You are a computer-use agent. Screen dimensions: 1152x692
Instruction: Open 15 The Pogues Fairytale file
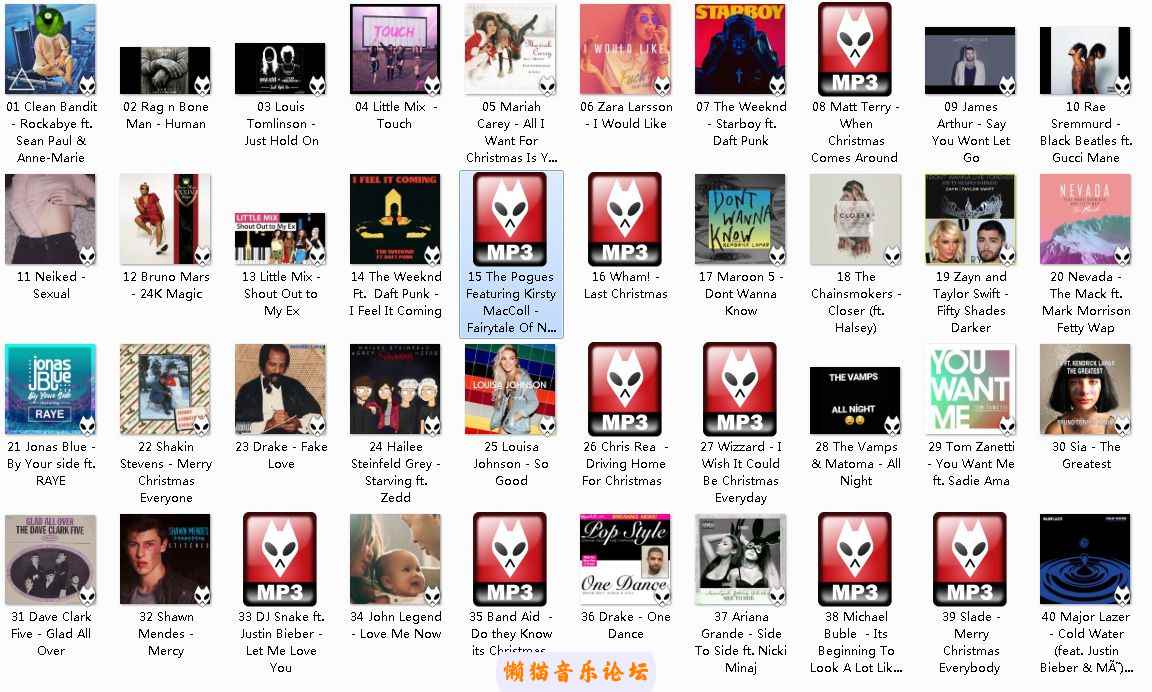tap(510, 219)
